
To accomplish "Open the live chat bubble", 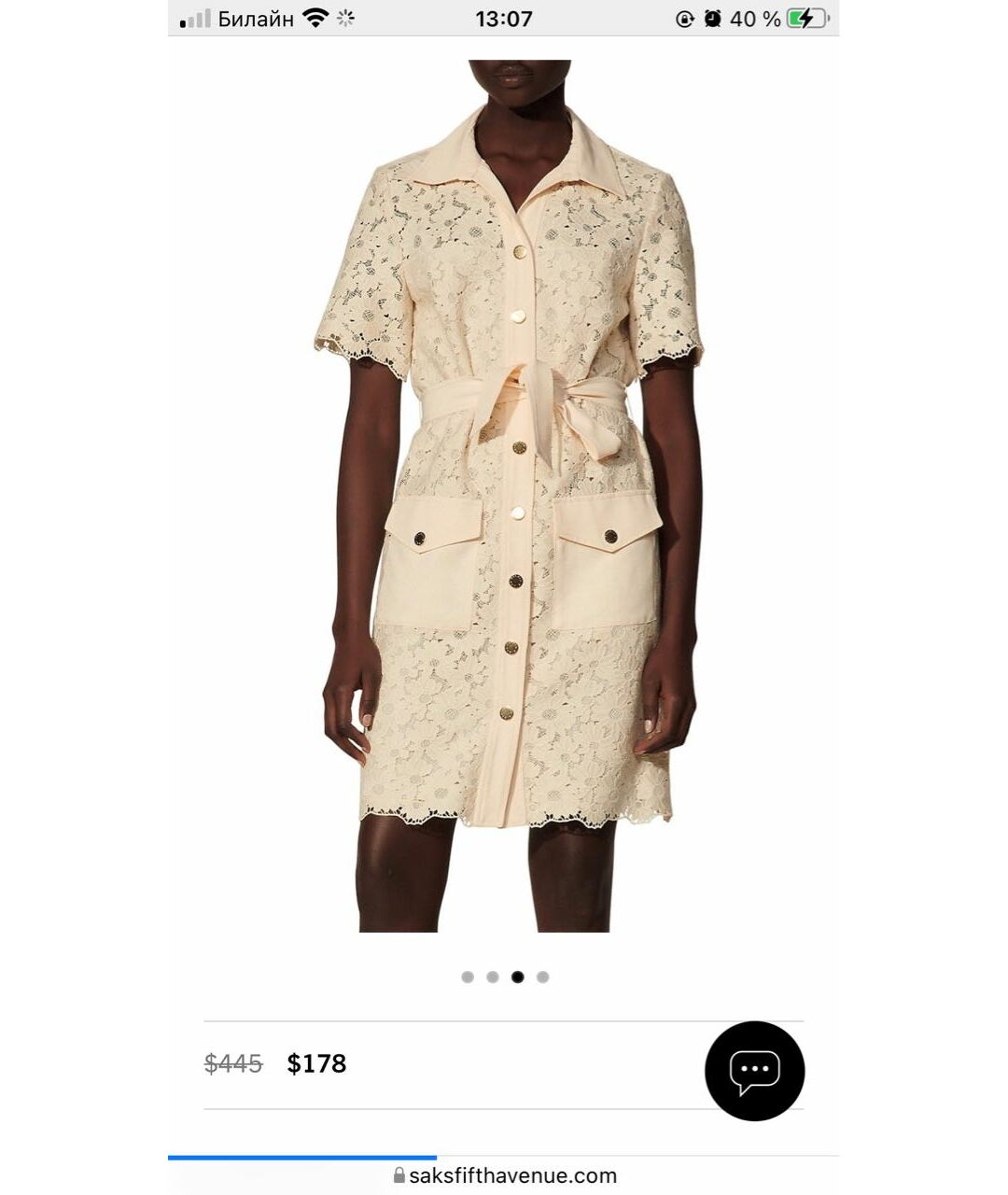I will (x=754, y=1071).
